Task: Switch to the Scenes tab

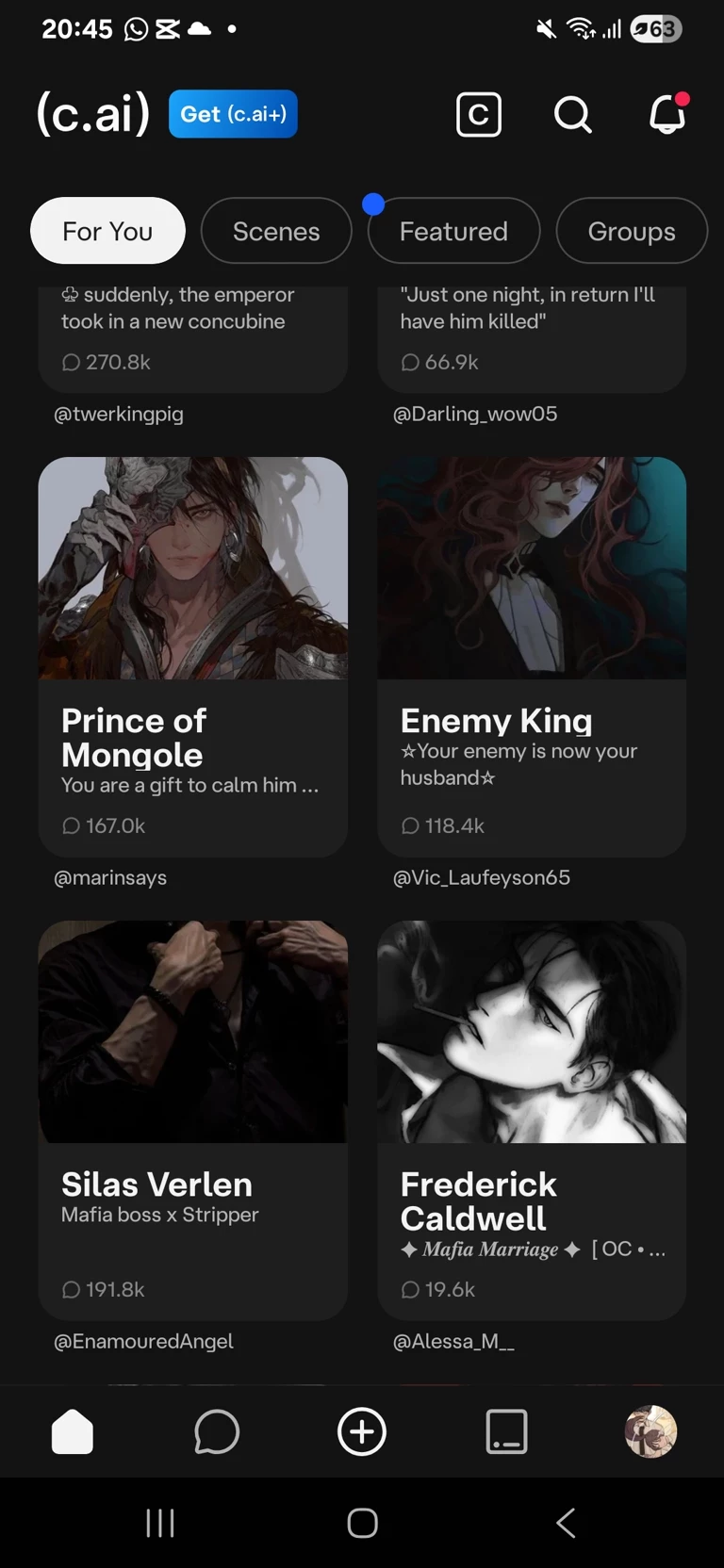Action: 276,231
